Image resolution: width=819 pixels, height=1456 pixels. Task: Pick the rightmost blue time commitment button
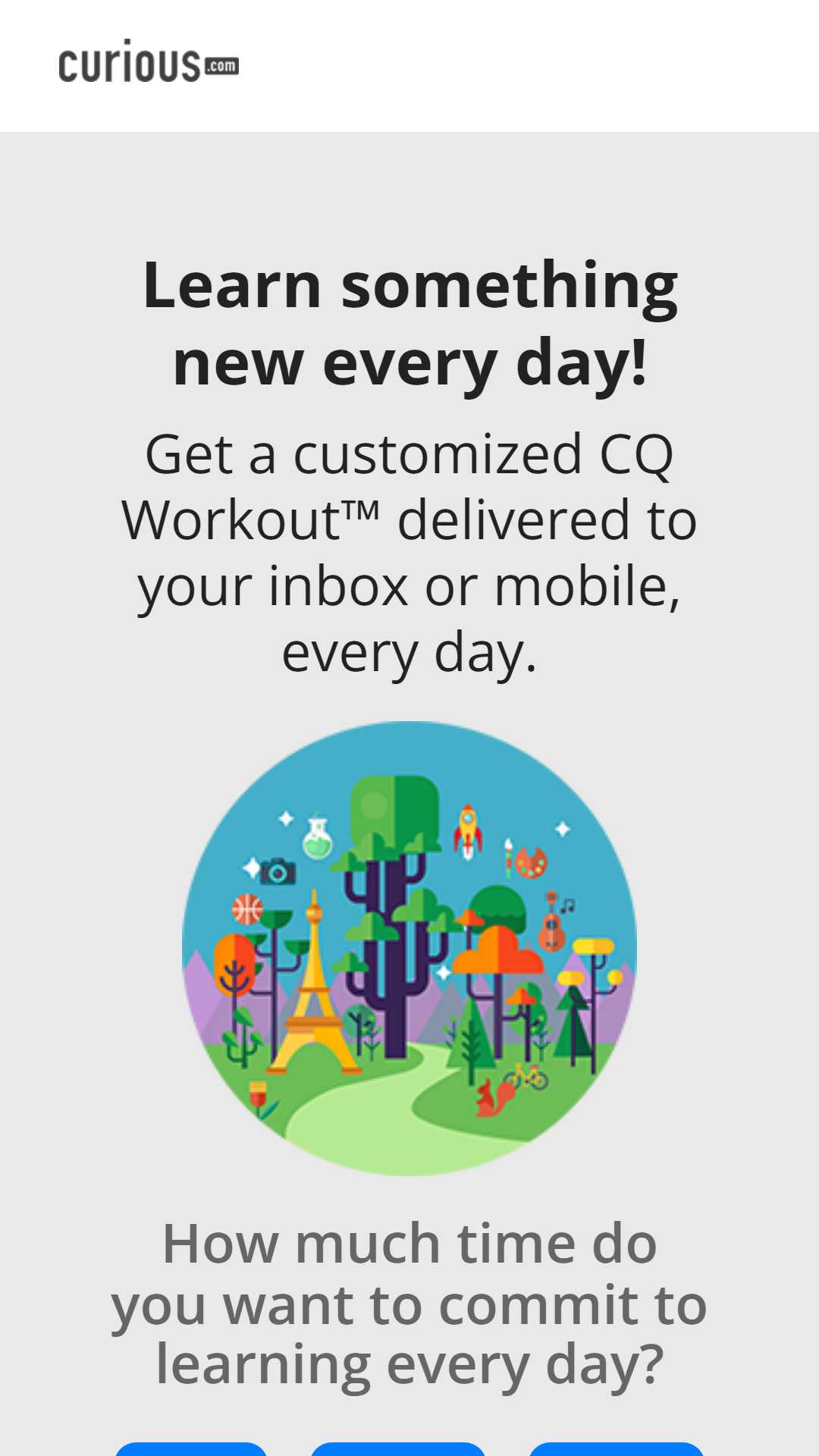pyautogui.click(x=617, y=1449)
